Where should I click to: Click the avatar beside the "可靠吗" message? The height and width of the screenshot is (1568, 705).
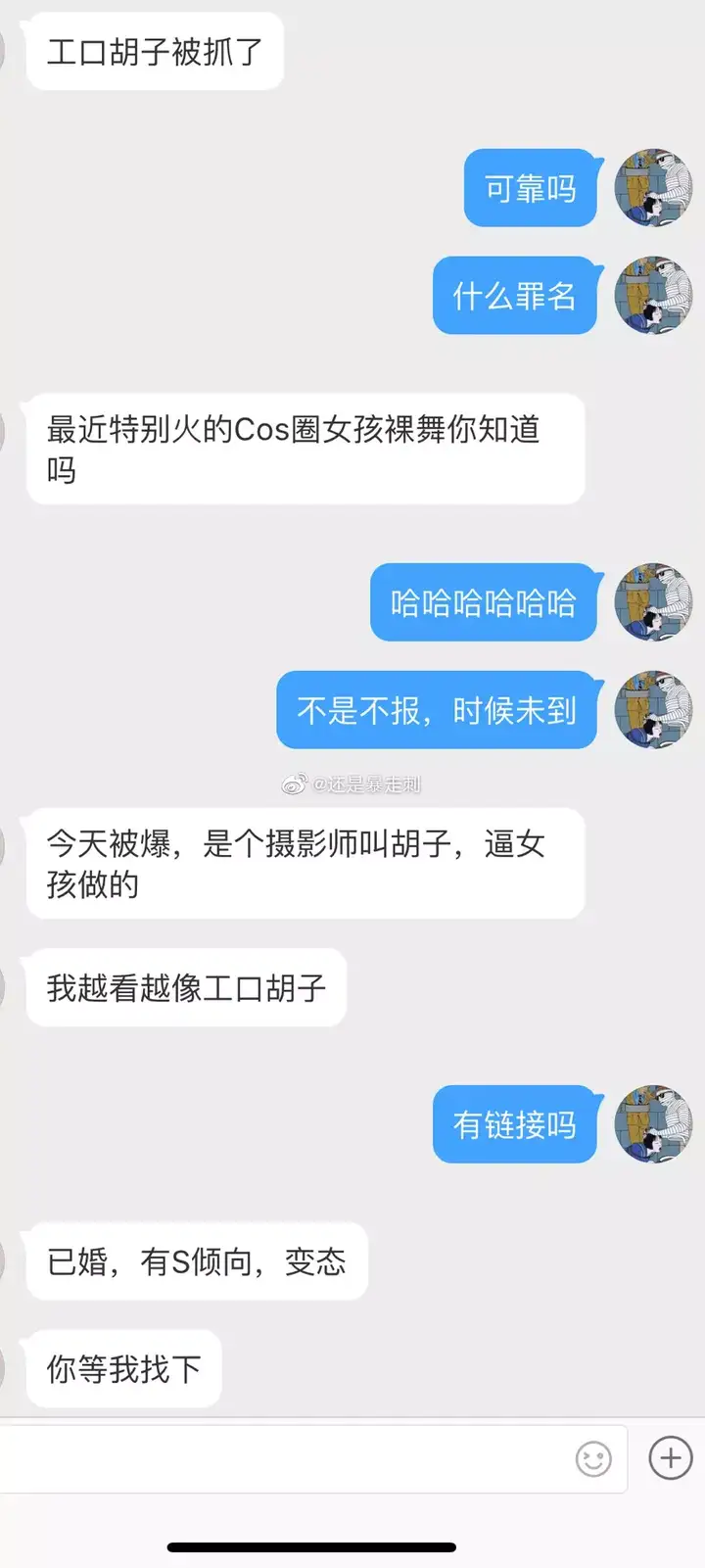[653, 188]
